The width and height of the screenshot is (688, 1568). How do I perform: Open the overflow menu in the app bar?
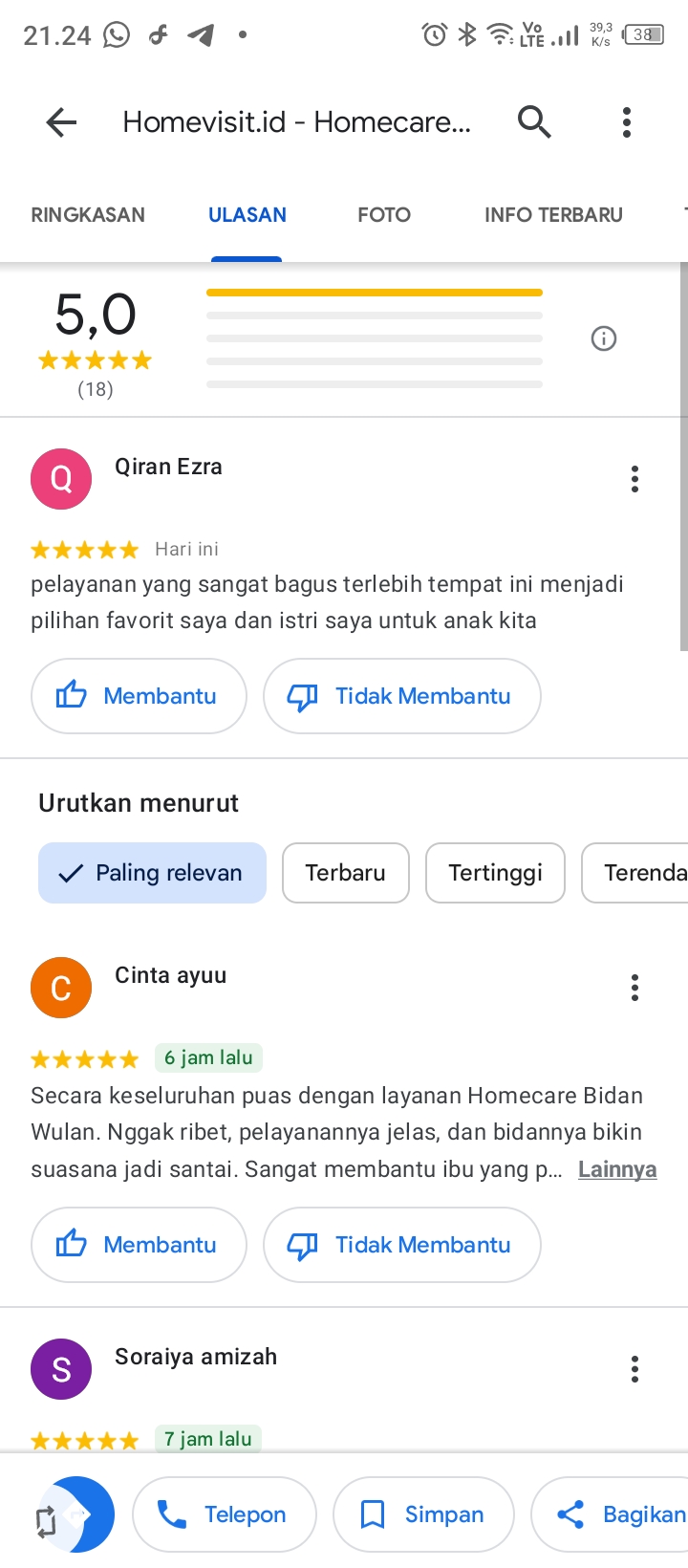pos(627,122)
